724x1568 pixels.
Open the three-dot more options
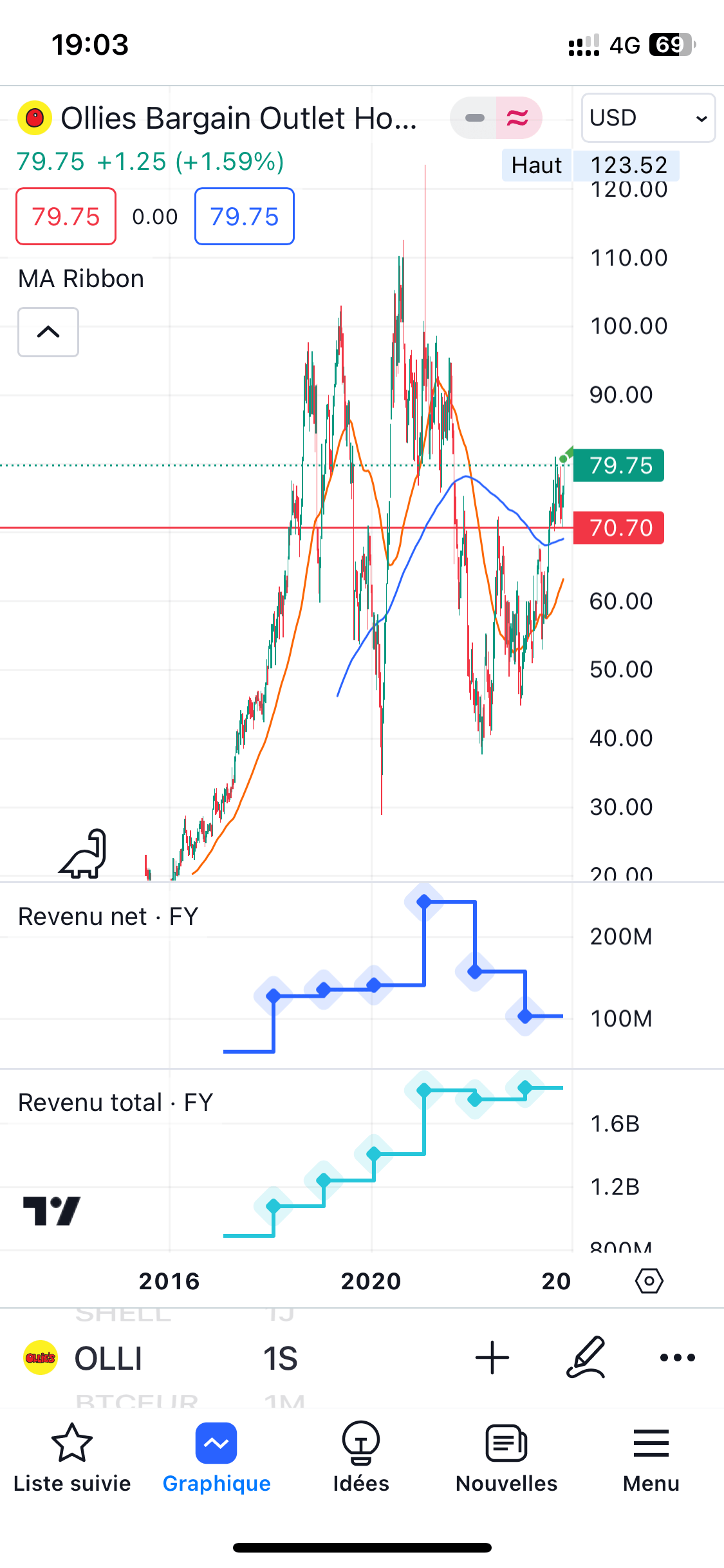tap(678, 1358)
